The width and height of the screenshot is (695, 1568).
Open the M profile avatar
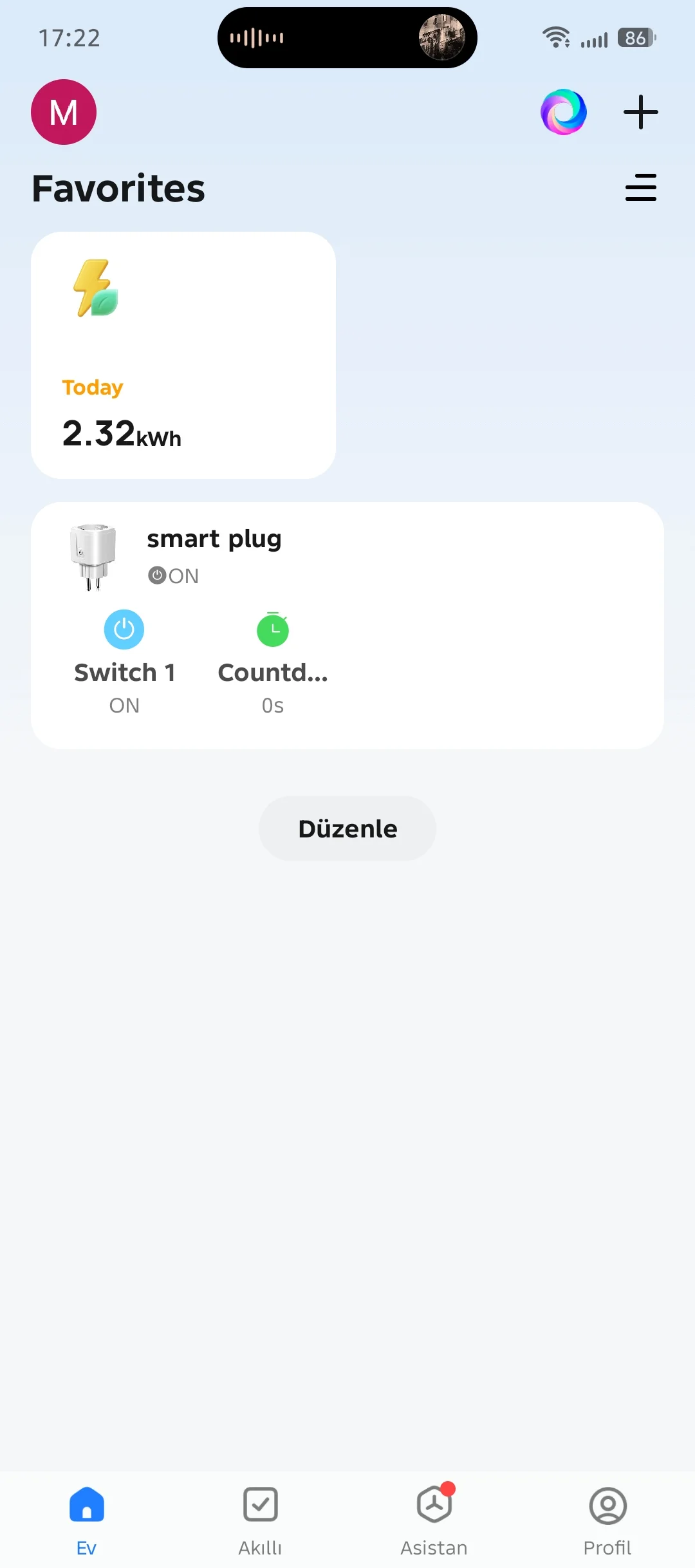[x=64, y=112]
